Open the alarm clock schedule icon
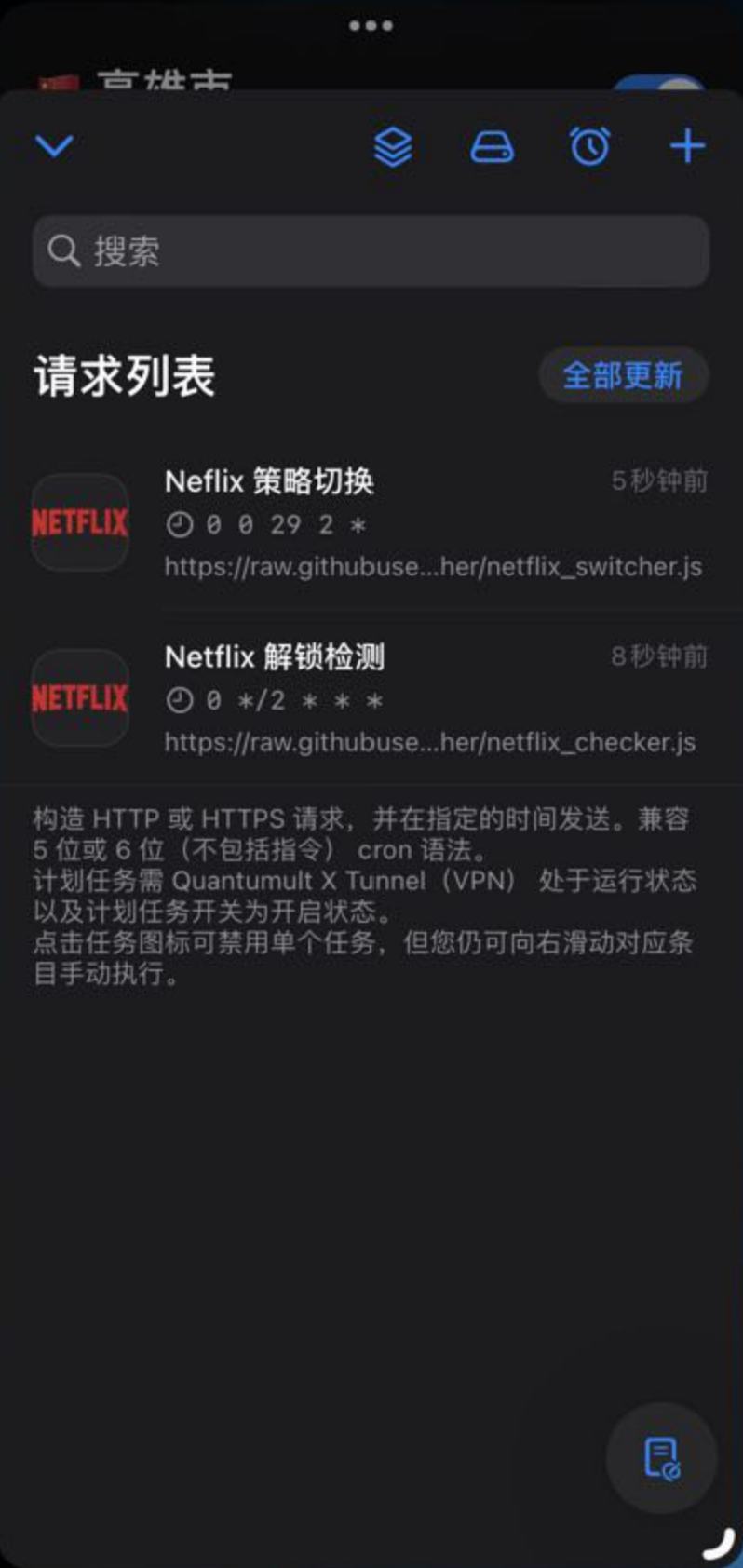 coord(589,146)
